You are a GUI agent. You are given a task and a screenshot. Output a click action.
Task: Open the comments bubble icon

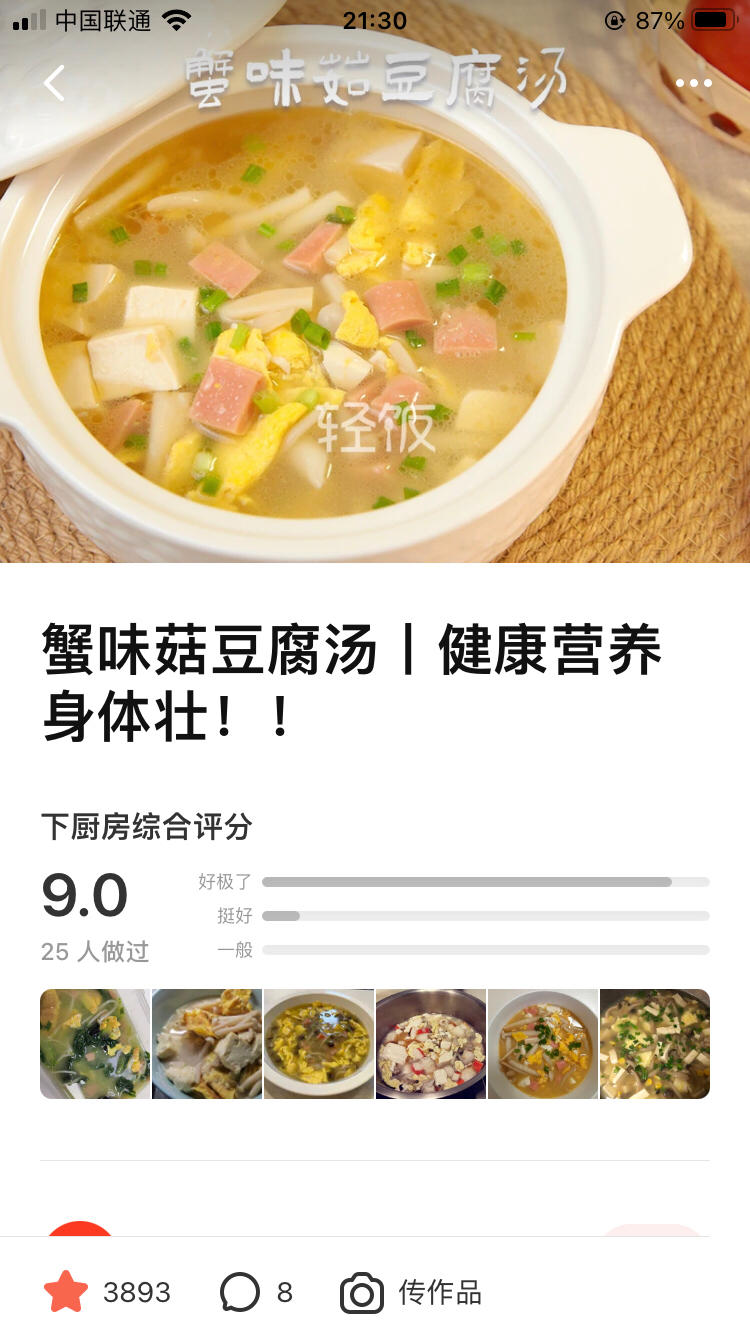point(240,1292)
